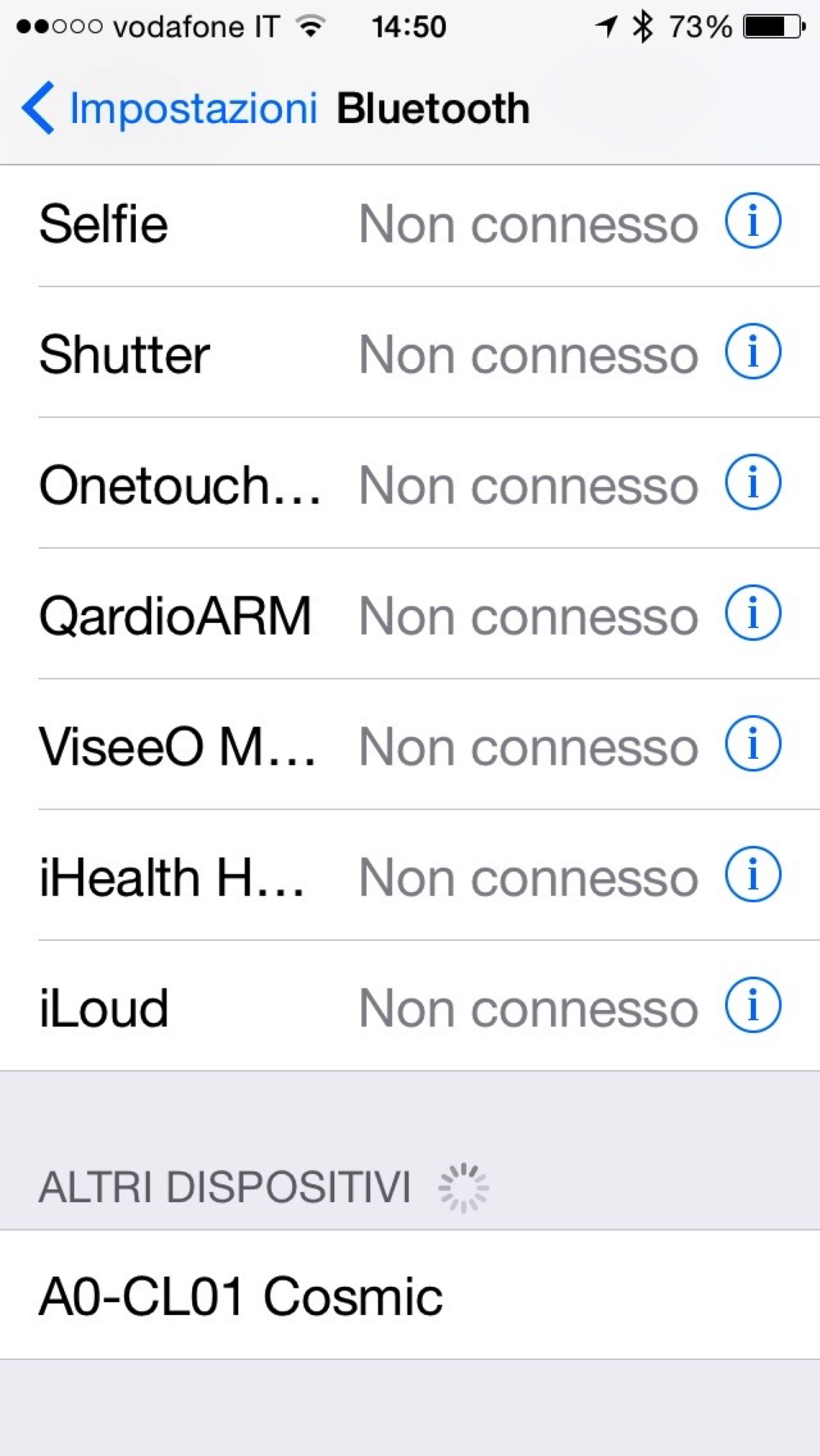Open info for the Onetouch device
820x1456 pixels.
coord(753,482)
